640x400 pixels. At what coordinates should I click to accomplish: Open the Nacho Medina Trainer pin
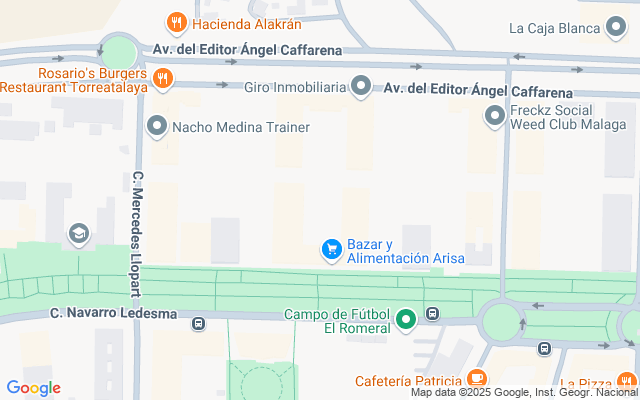[157, 127]
